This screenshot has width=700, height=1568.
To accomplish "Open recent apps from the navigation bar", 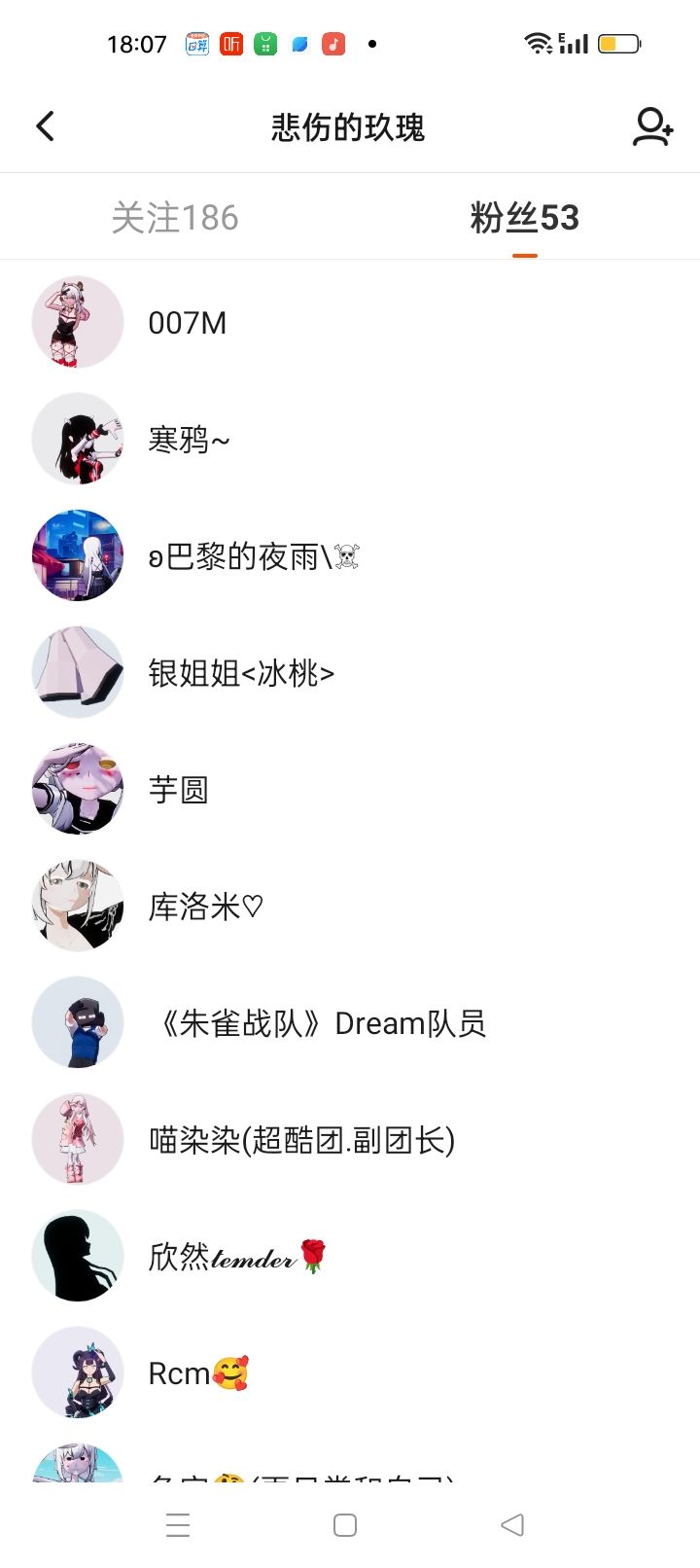I will 178,1525.
